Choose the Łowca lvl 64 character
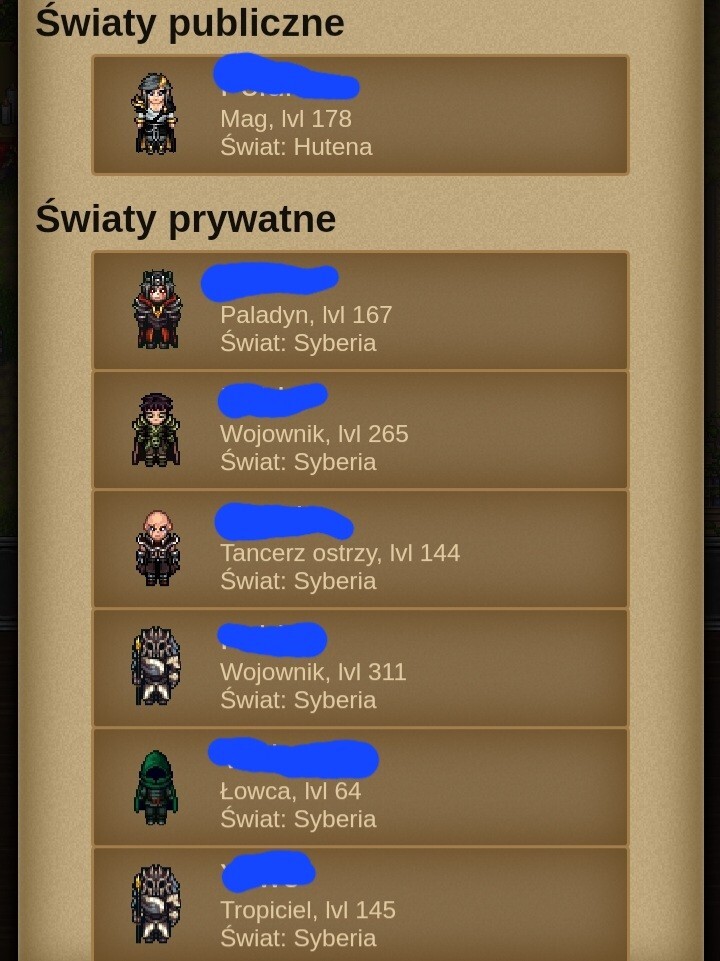The image size is (720, 961). (360, 787)
